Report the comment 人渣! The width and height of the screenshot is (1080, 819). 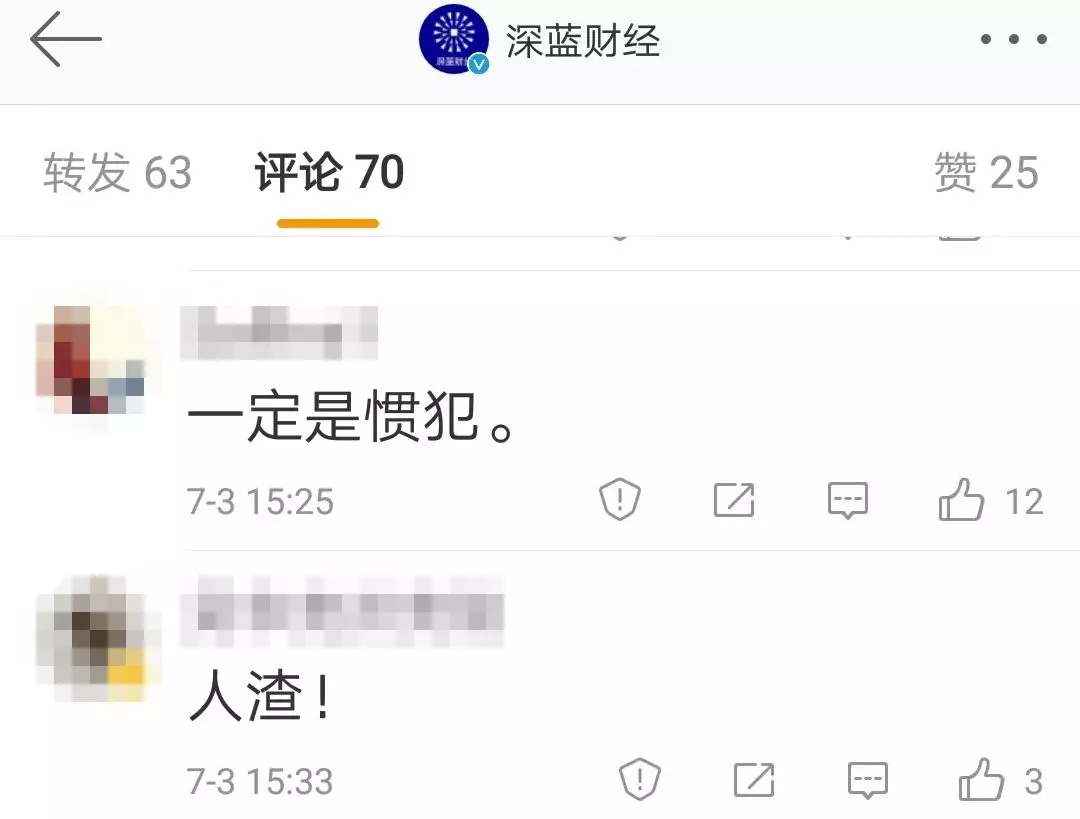pos(639,778)
